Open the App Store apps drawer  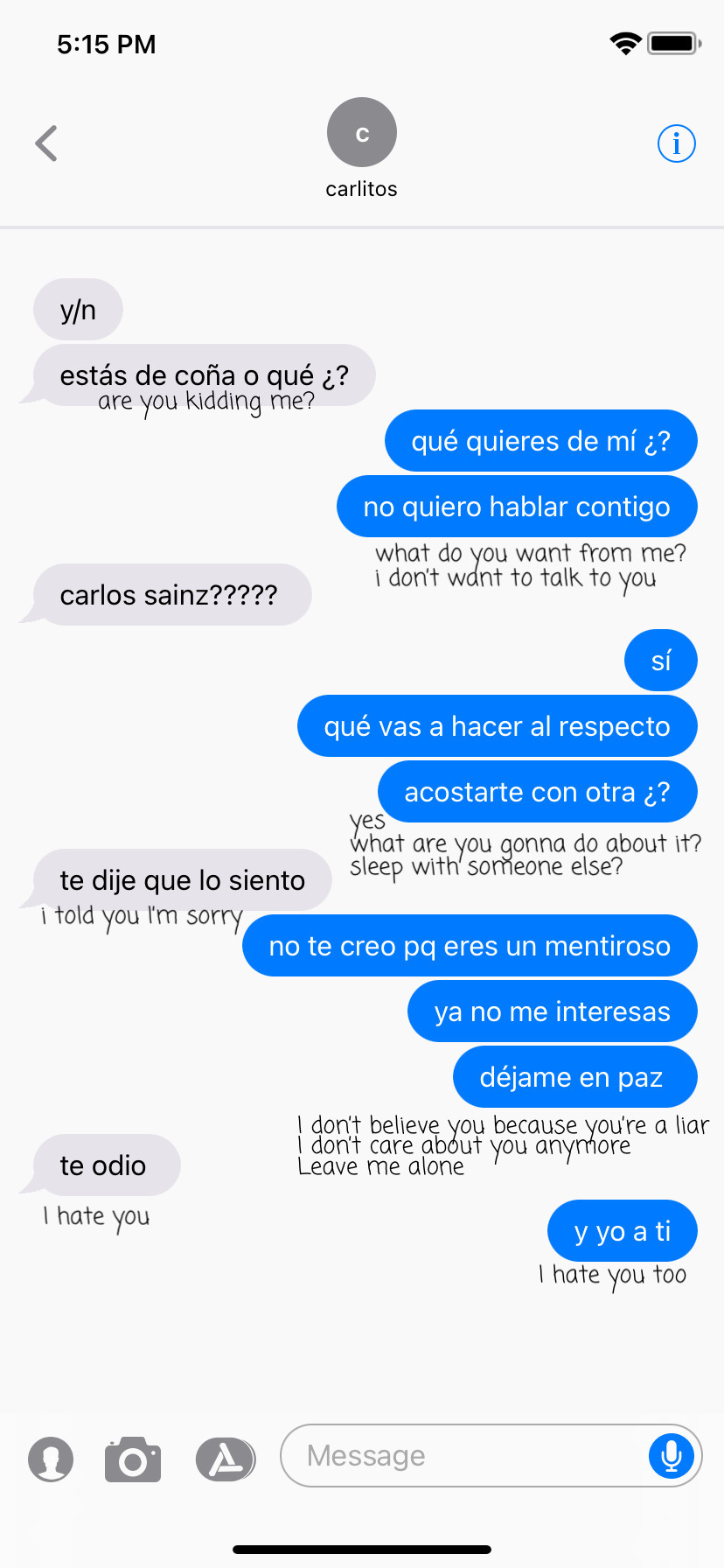[x=226, y=1459]
